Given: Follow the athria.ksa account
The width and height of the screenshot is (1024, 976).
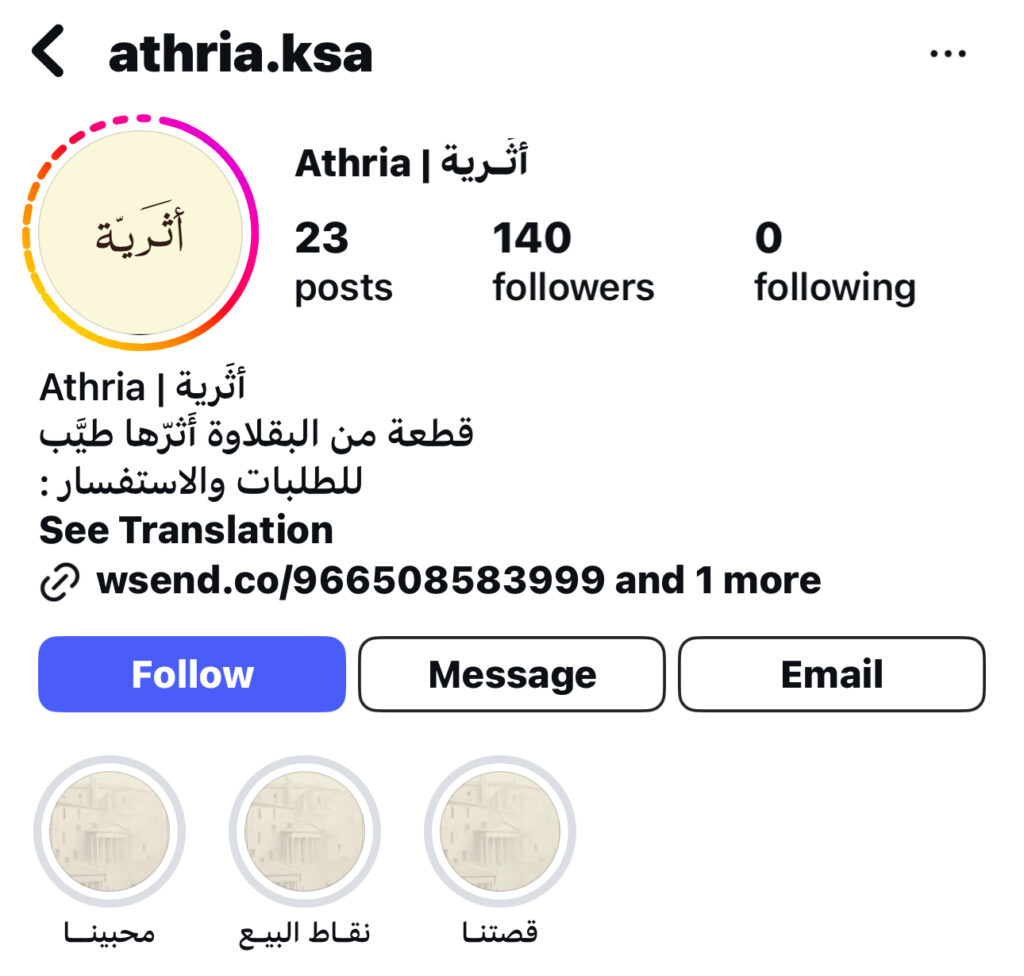Looking at the screenshot, I should point(192,674).
